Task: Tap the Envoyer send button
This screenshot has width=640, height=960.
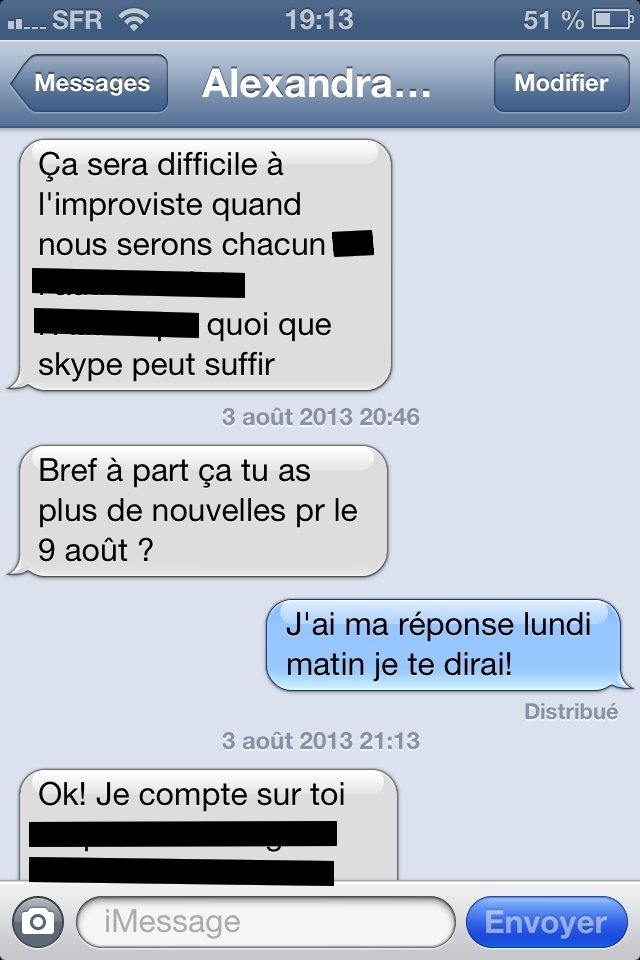Action: pos(546,922)
